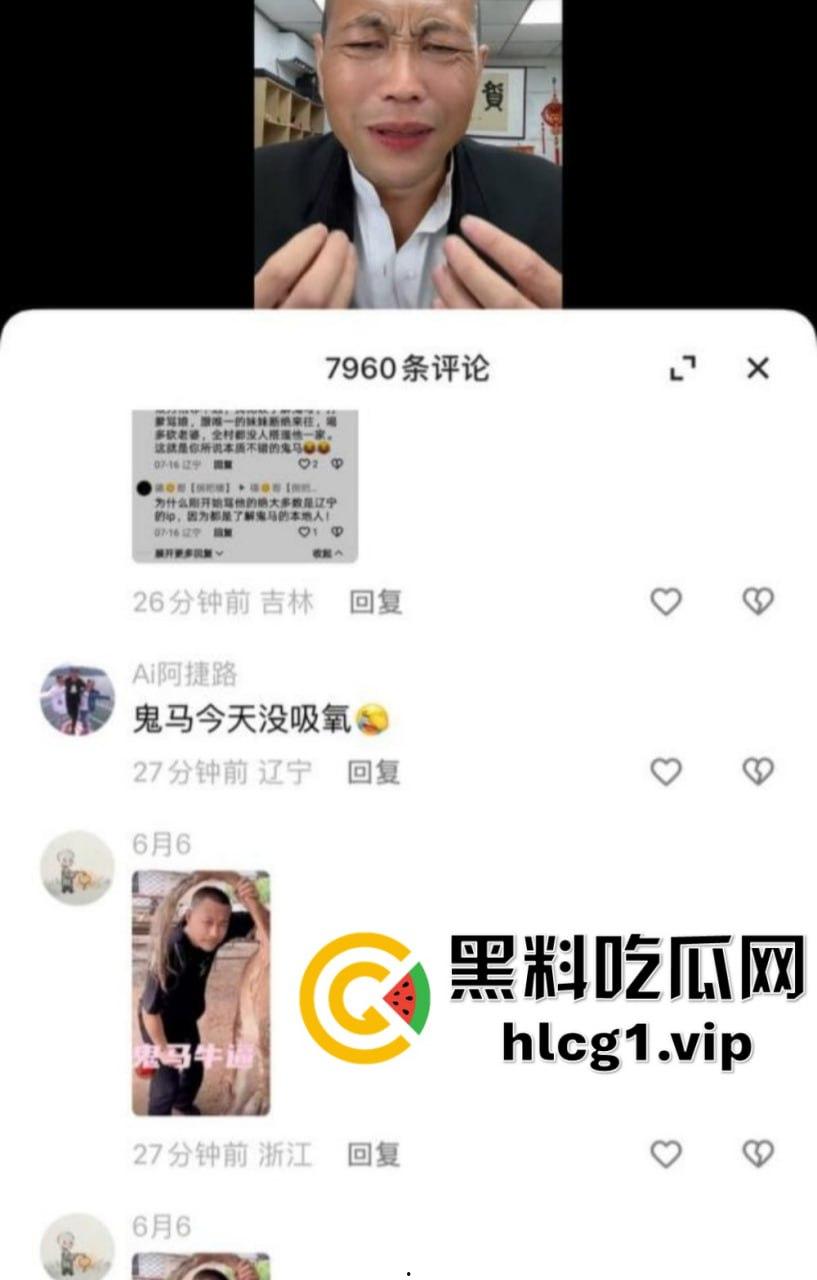
Task: Expand the comments panel to full screen
Action: (682, 368)
